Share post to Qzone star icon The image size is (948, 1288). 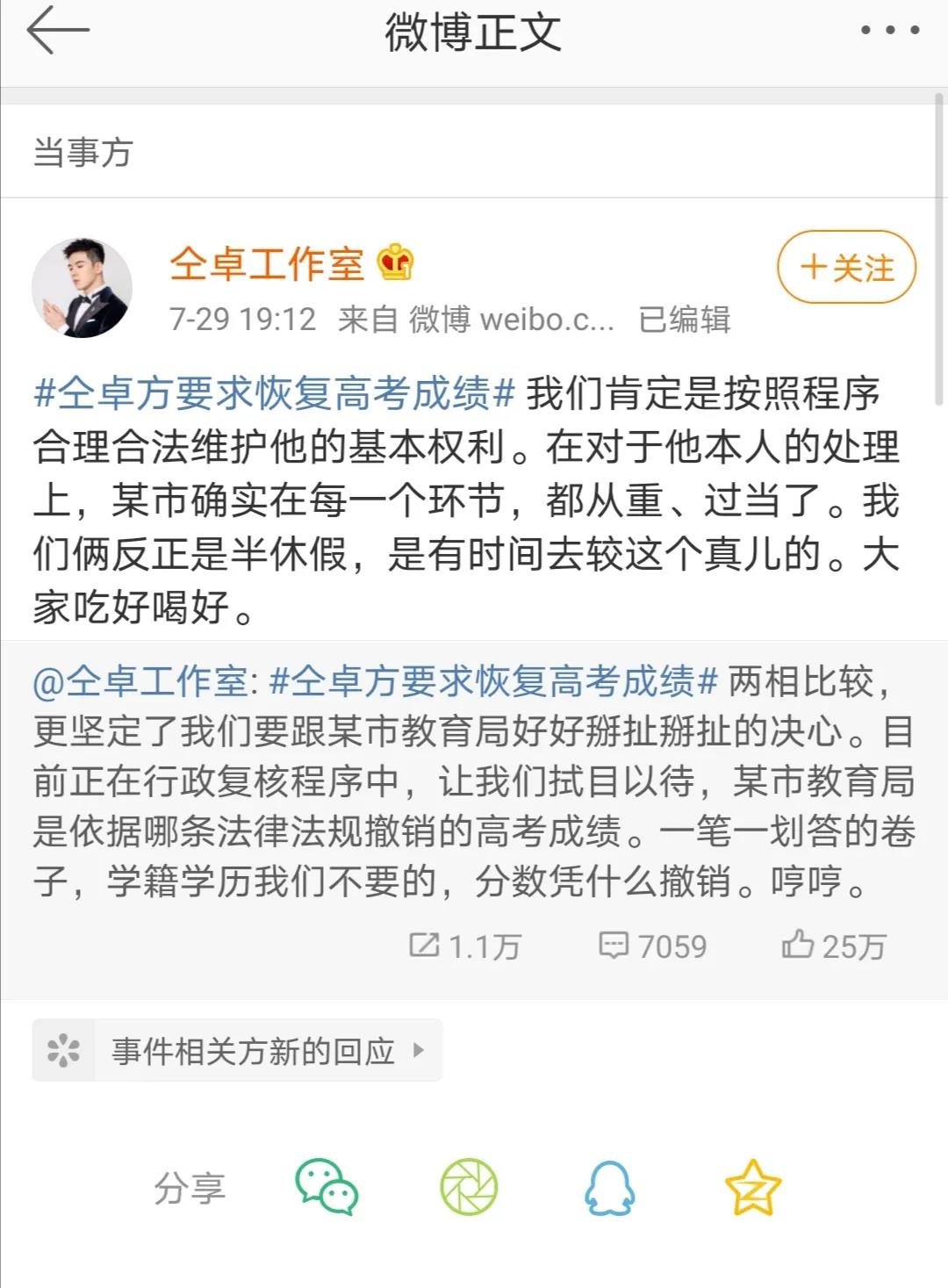point(752,1187)
